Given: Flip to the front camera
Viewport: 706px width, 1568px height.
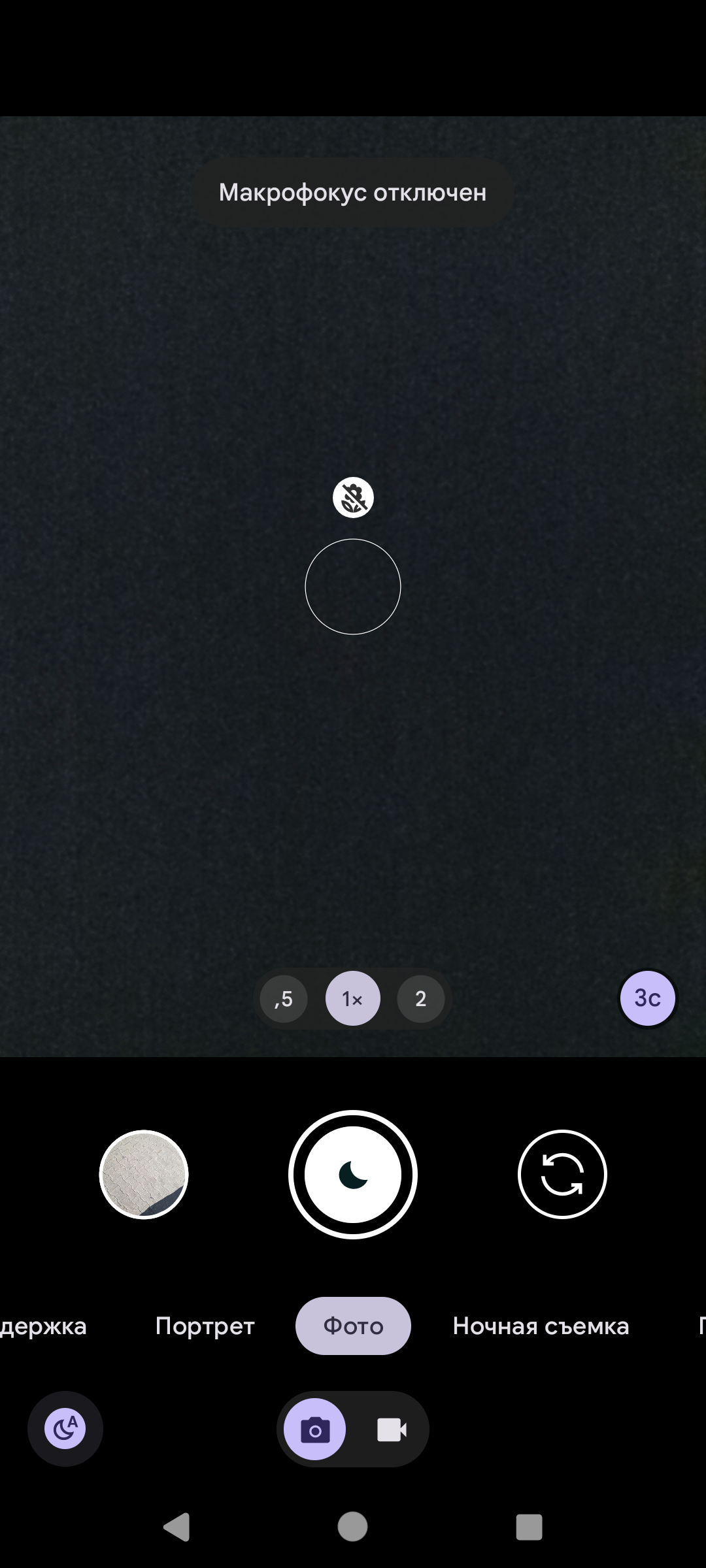Looking at the screenshot, I should coord(562,1175).
